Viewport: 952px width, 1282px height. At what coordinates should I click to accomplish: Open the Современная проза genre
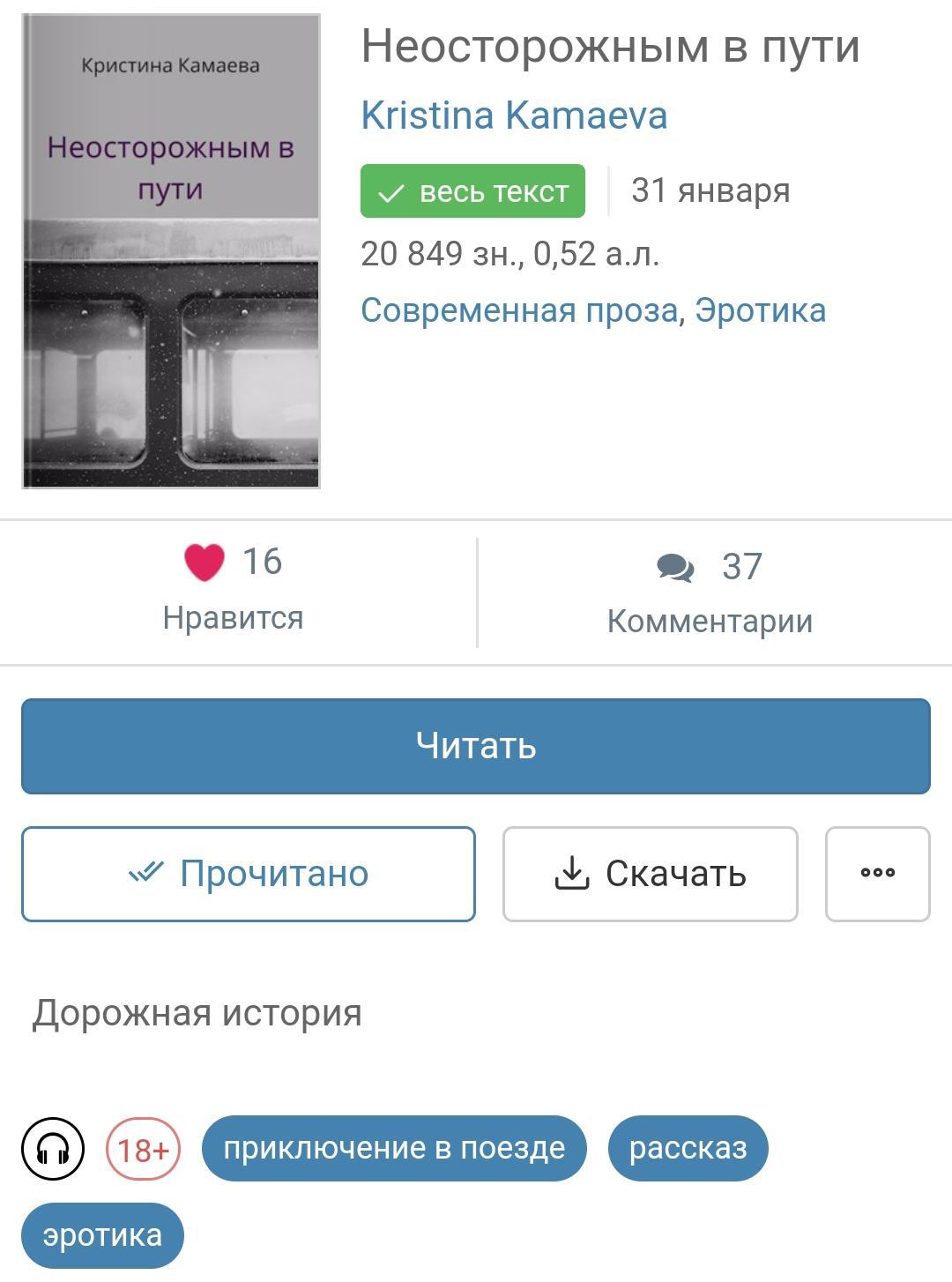518,310
